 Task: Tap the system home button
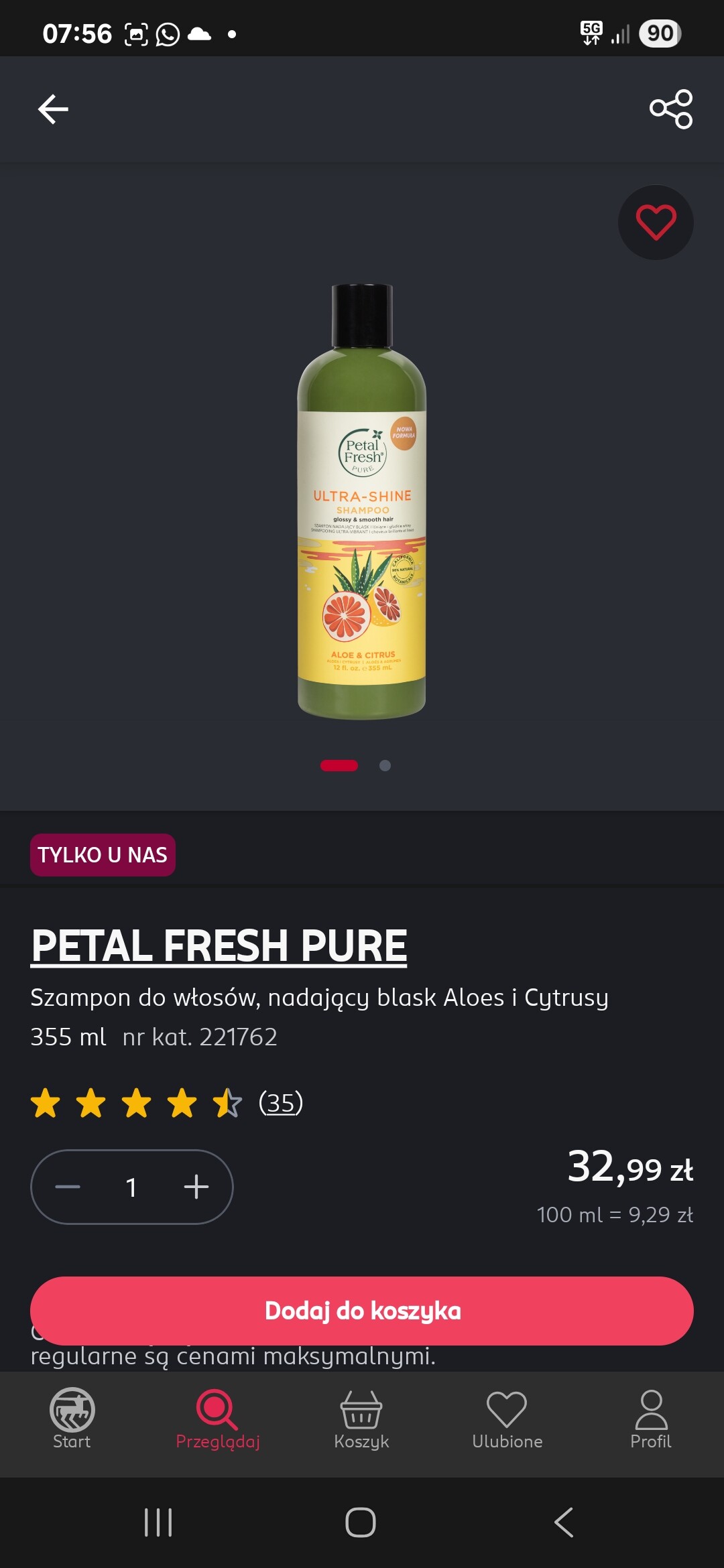361,1522
